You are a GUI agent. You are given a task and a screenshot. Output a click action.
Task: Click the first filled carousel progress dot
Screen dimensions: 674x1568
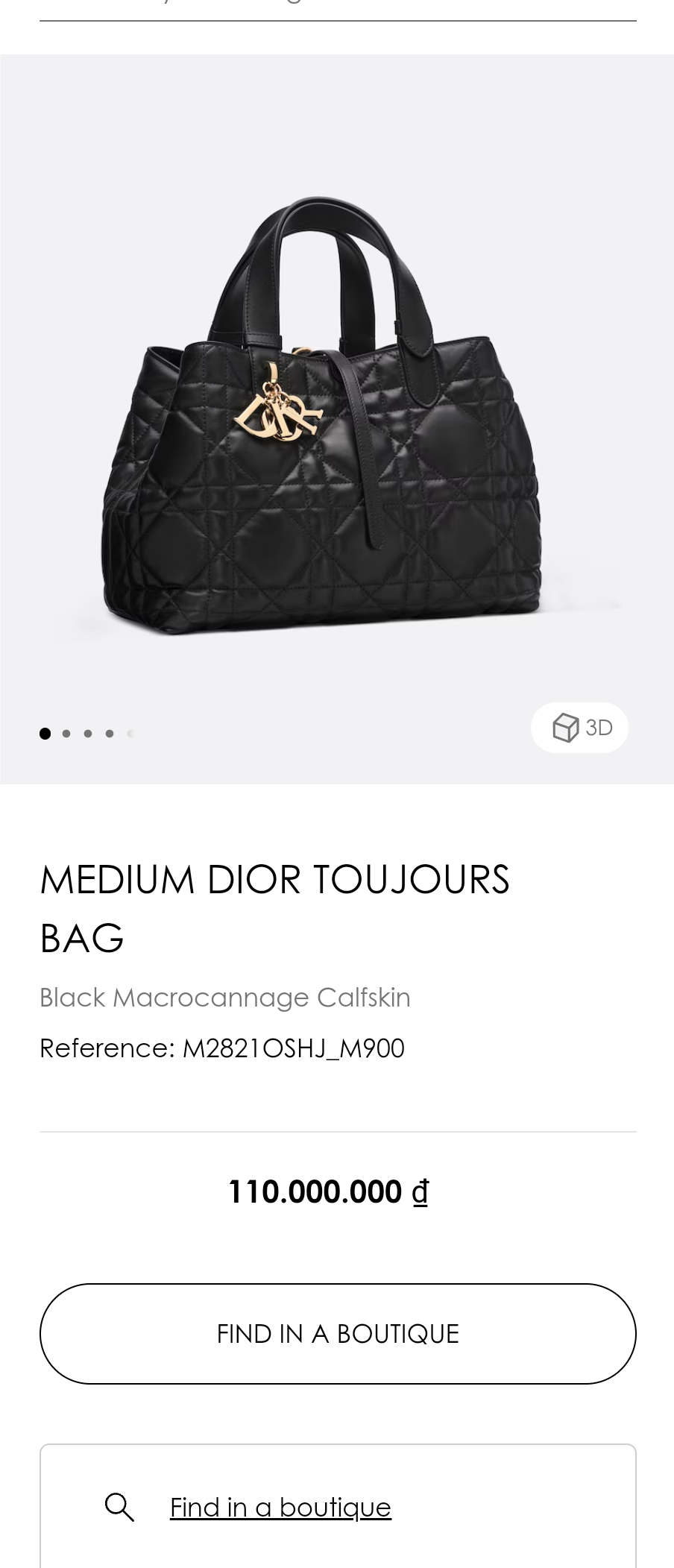tap(45, 733)
